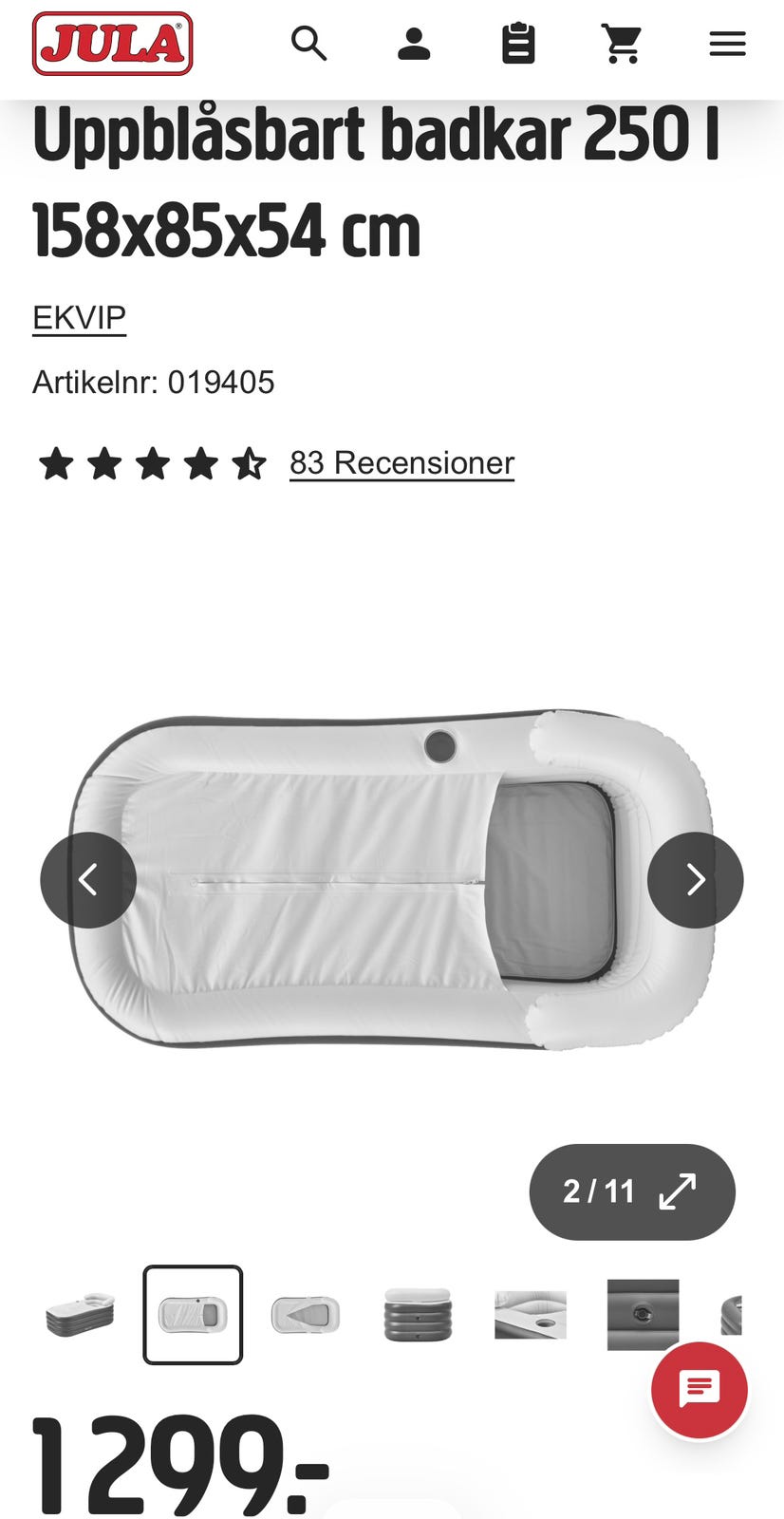The width and height of the screenshot is (784, 1519).
Task: Select the first thumbnail of the folded bathtub
Action: pos(81,1315)
